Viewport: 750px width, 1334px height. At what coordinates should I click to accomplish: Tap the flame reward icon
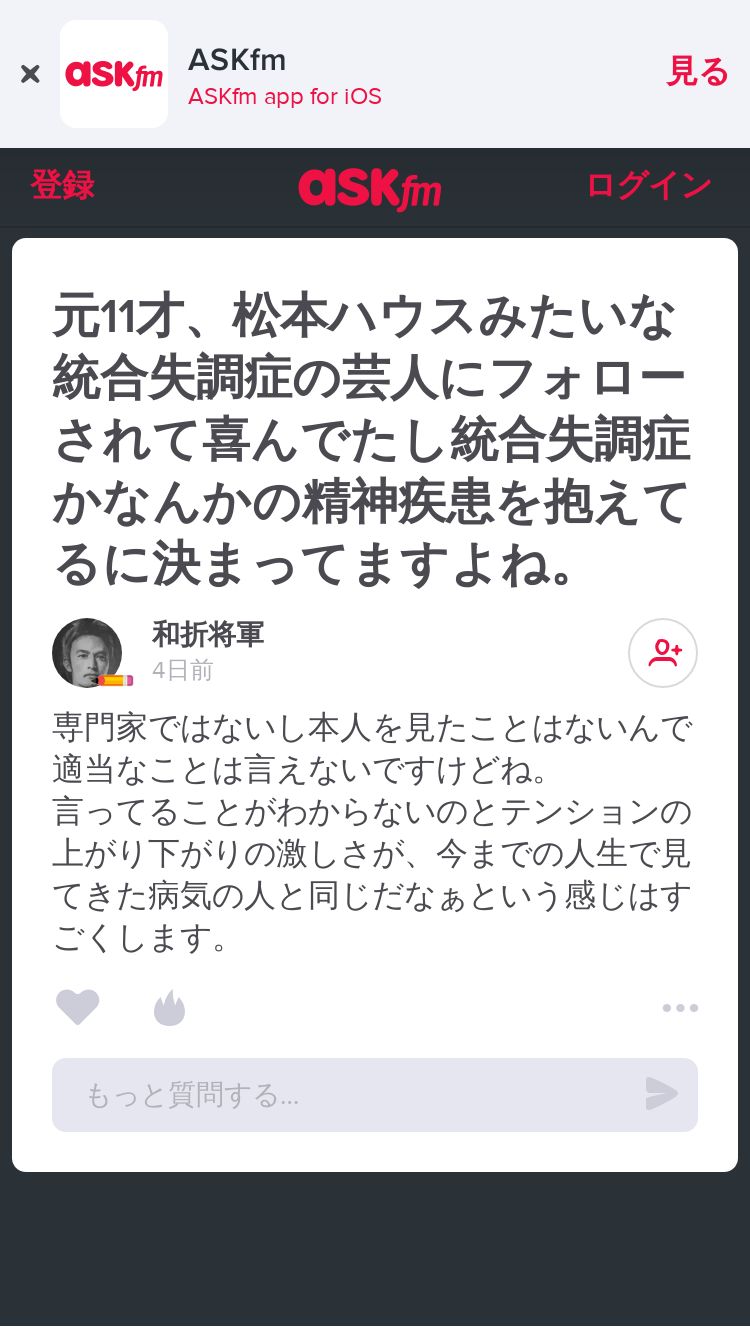click(169, 1007)
